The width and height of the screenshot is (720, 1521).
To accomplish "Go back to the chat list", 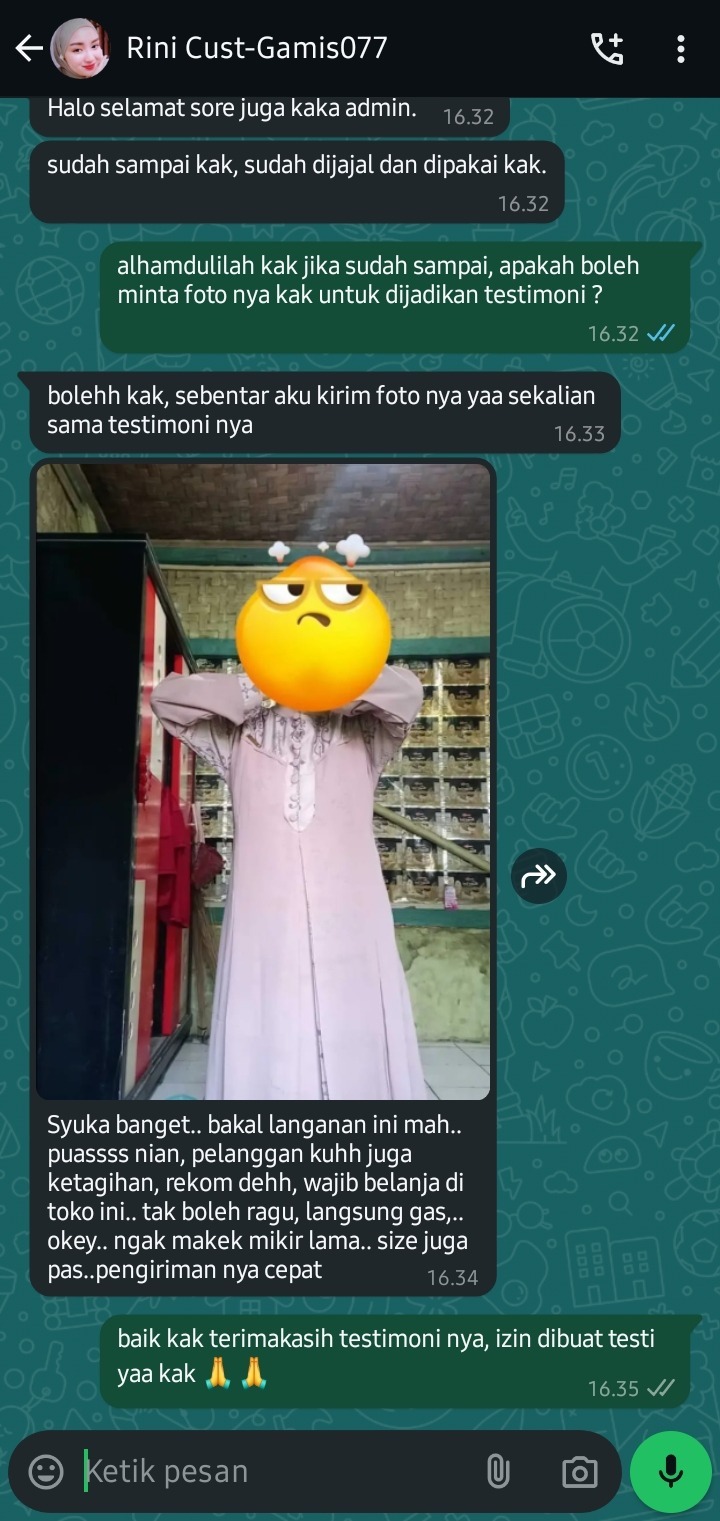I will click(29, 48).
